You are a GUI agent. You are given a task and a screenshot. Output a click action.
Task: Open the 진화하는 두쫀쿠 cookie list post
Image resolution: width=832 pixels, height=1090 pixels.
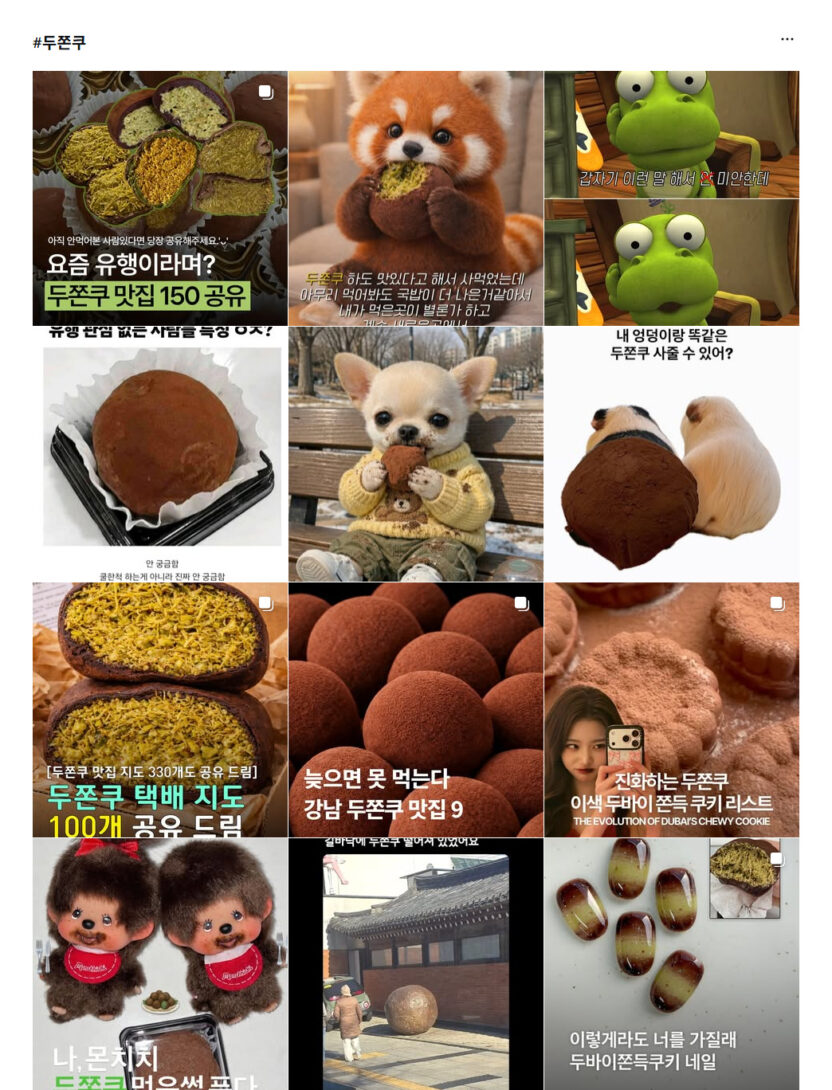coord(671,710)
